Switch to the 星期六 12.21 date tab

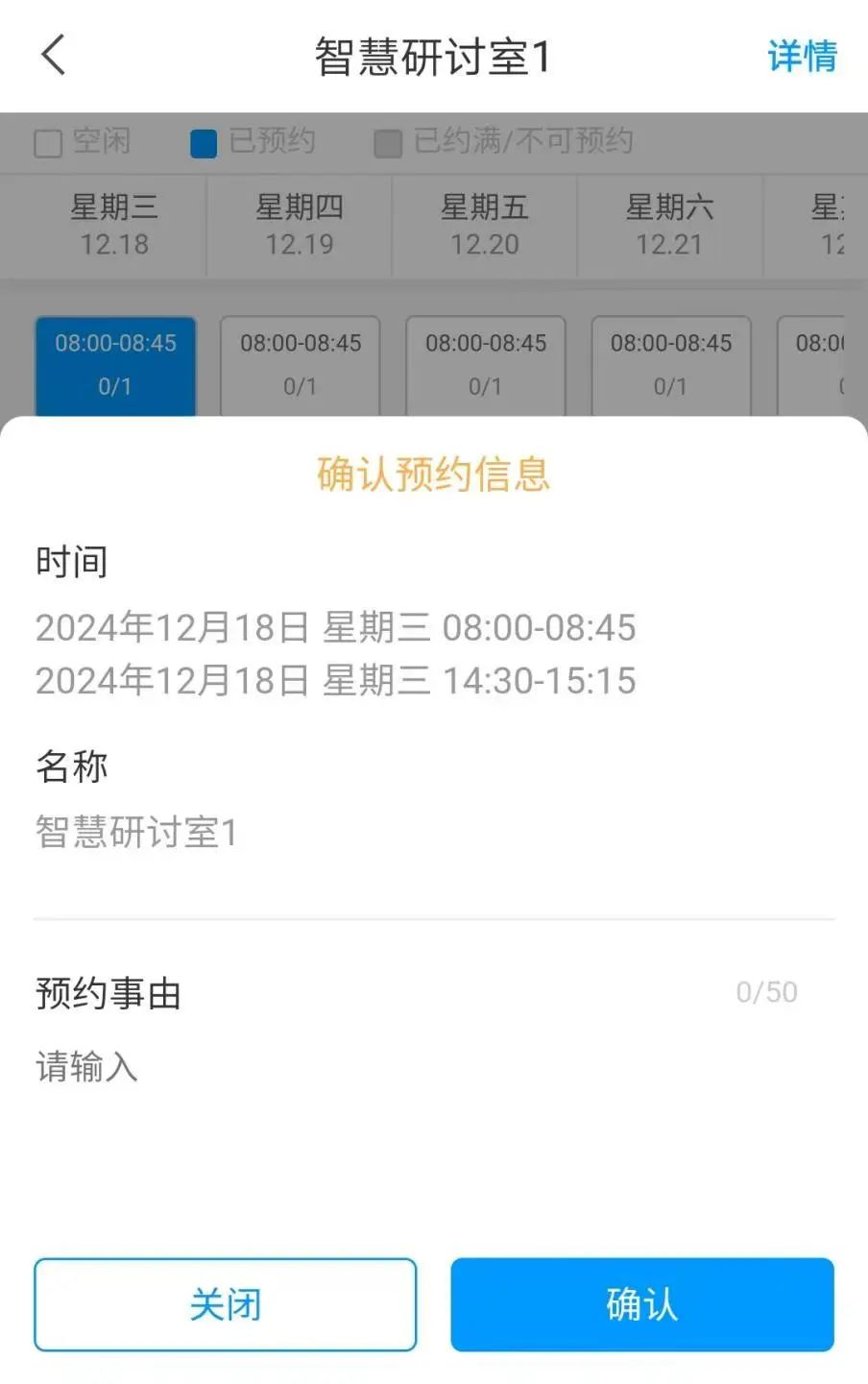tap(669, 225)
